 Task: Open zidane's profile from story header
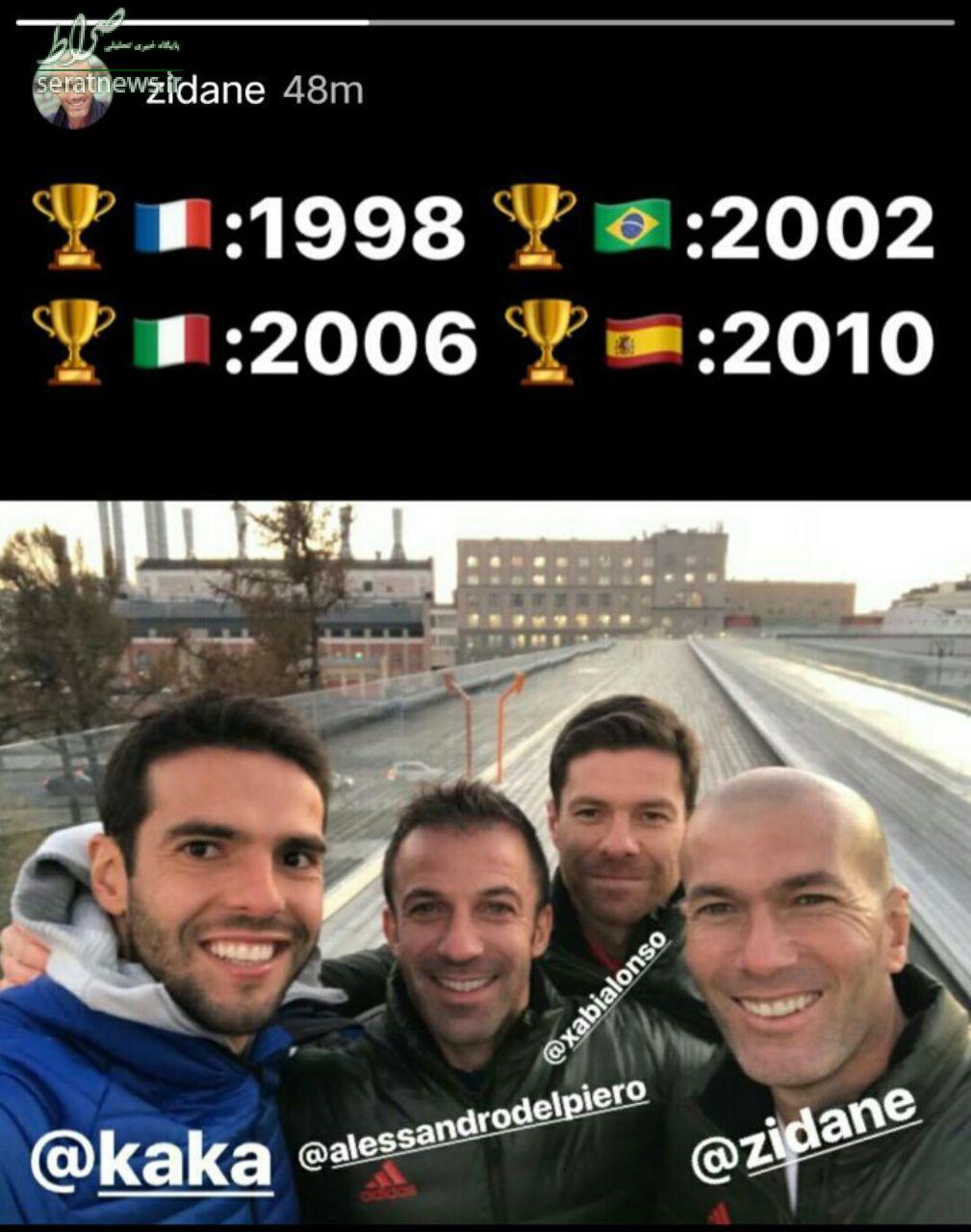click(202, 90)
